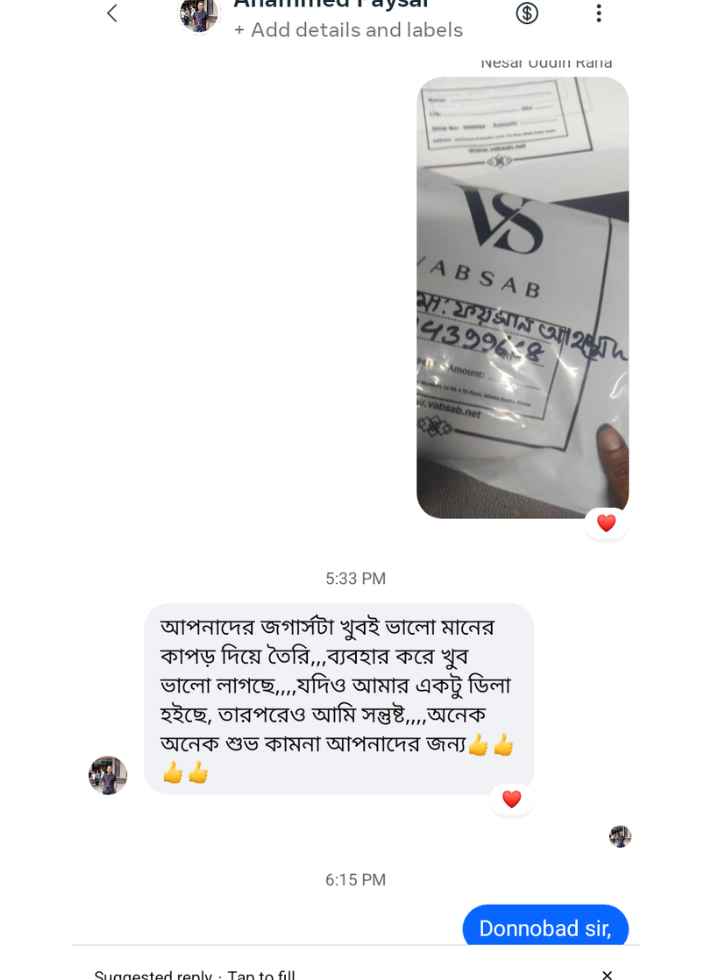The height and width of the screenshot is (980, 720).
Task: Tap sender avatar beside the Bengali message
Action: coord(108,775)
